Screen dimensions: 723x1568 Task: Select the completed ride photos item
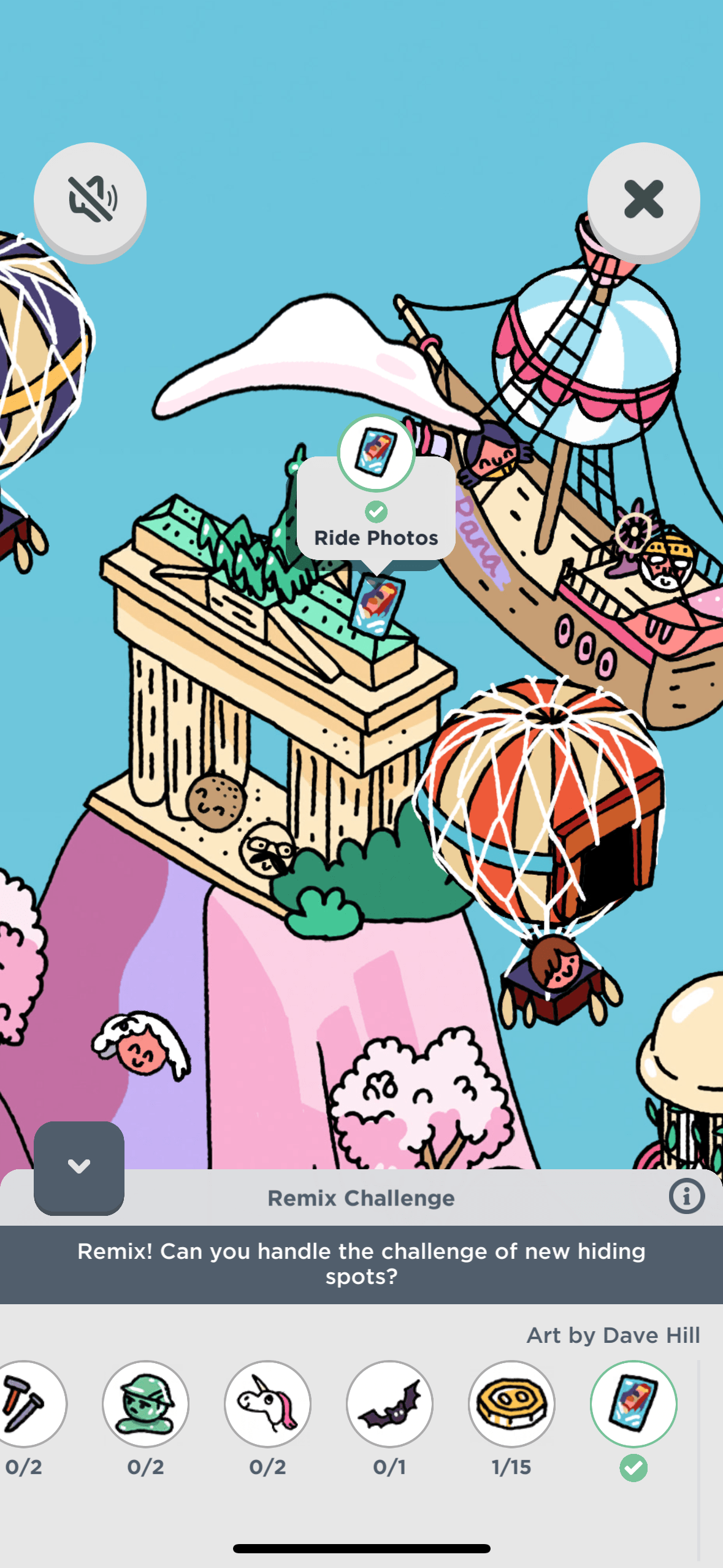(x=633, y=1404)
